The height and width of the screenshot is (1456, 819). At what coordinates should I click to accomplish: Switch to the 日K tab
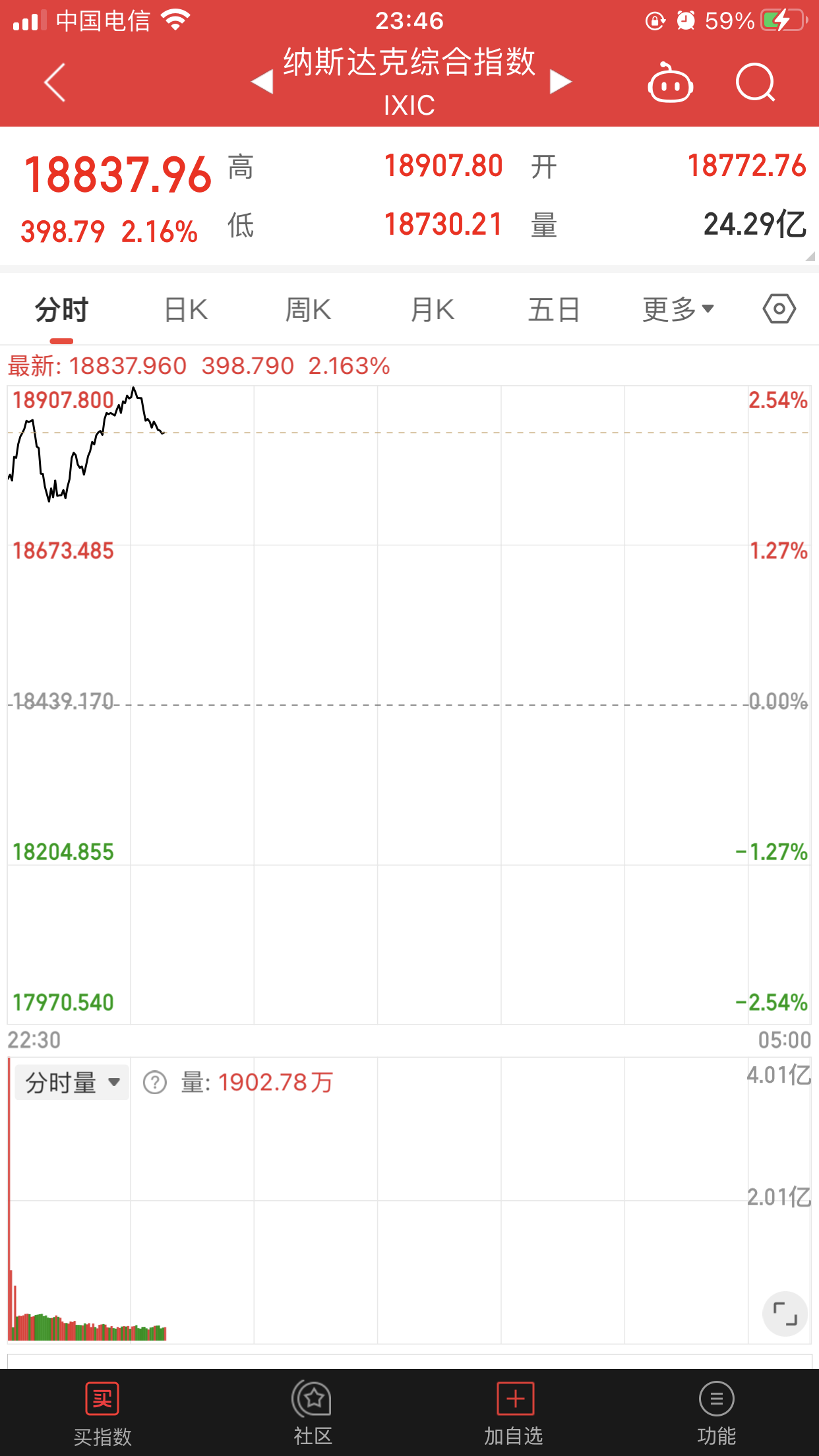tap(186, 310)
